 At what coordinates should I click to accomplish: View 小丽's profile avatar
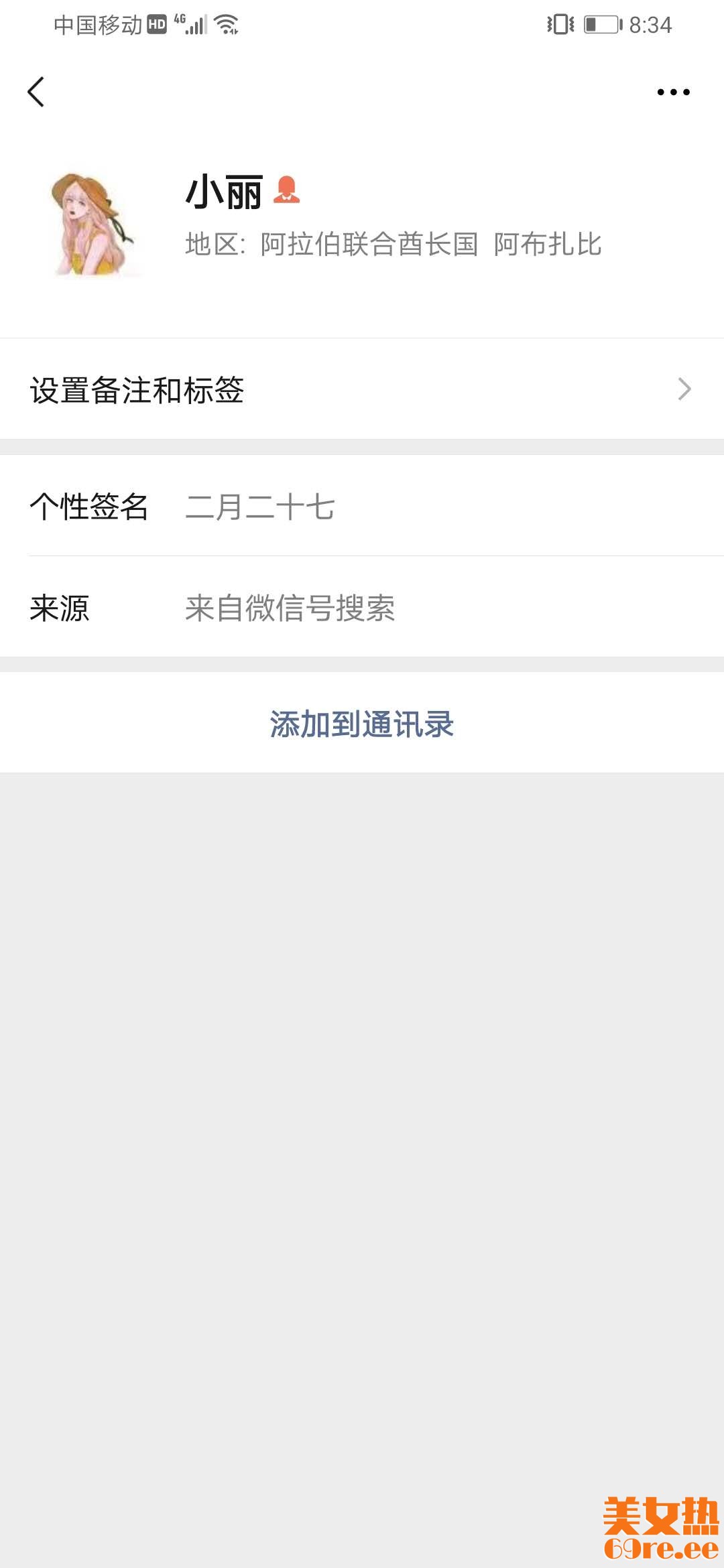tap(95, 224)
